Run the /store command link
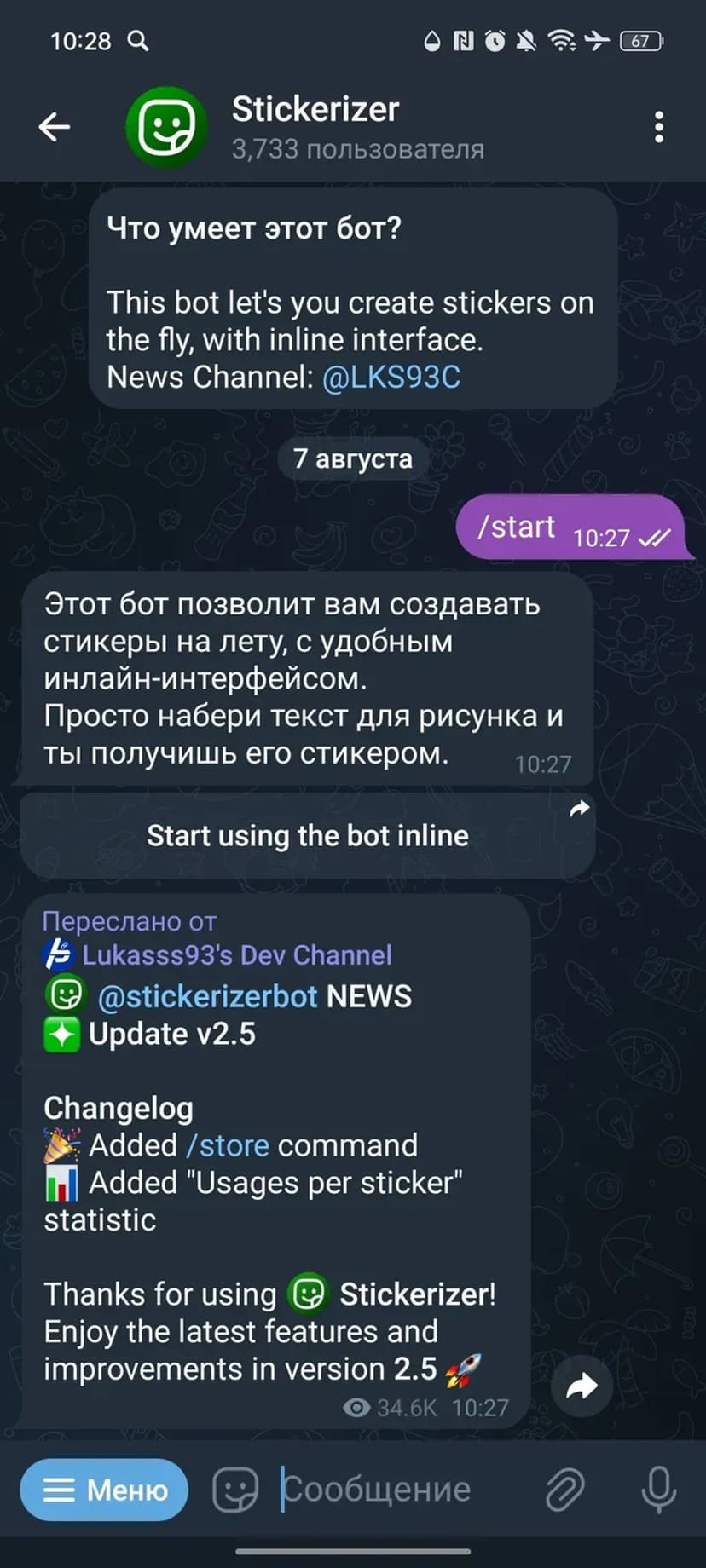The width and height of the screenshot is (706, 1568). click(228, 1145)
